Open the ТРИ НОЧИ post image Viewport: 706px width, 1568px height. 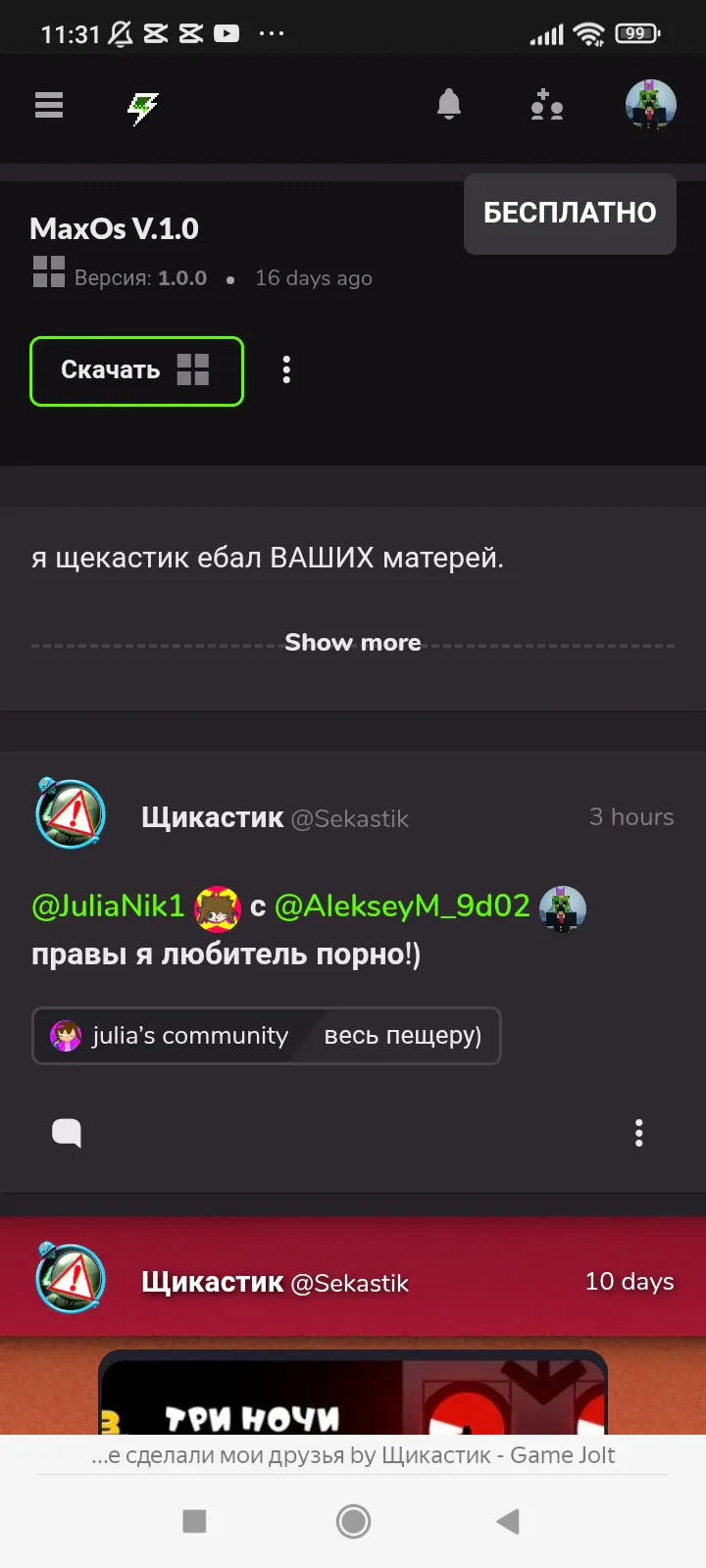click(x=353, y=1393)
